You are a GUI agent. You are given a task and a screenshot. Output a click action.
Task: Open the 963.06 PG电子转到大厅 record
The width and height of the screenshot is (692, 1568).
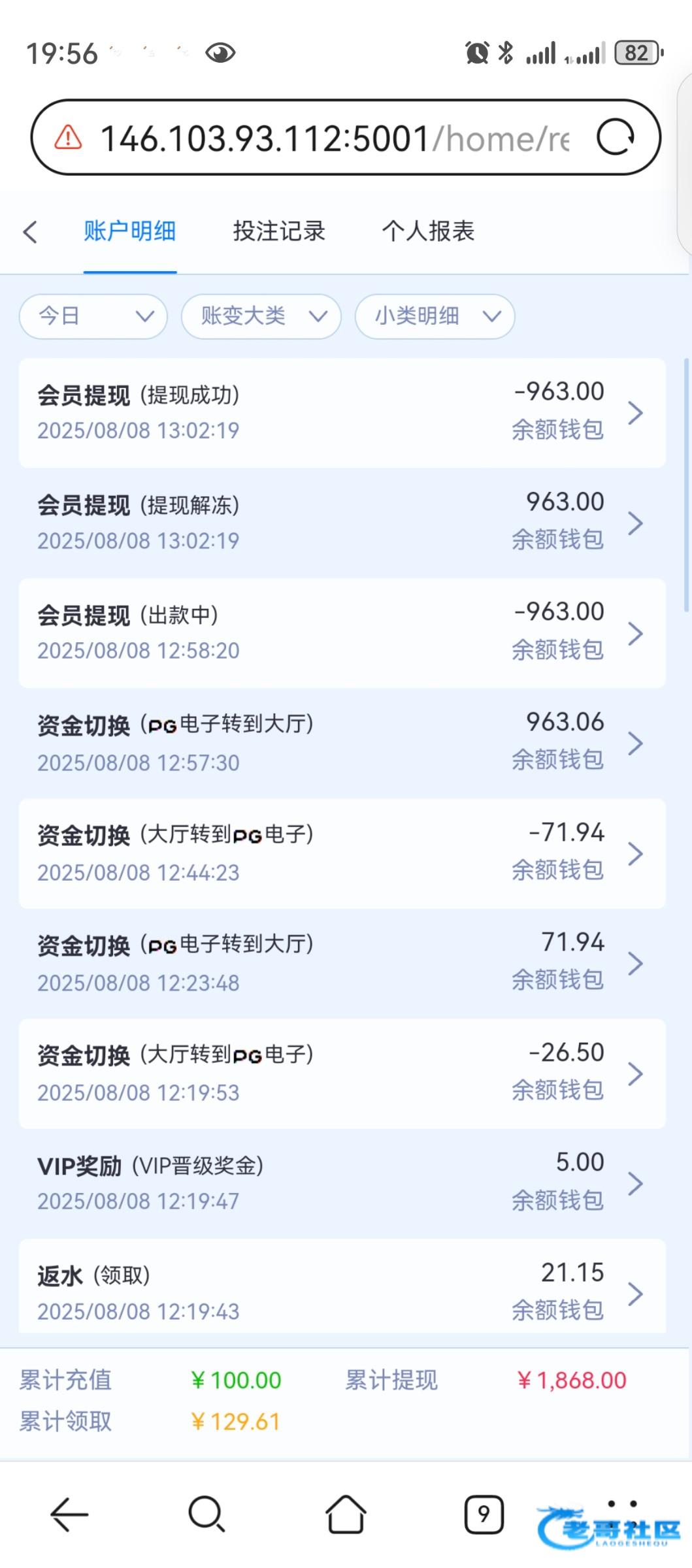[x=342, y=743]
